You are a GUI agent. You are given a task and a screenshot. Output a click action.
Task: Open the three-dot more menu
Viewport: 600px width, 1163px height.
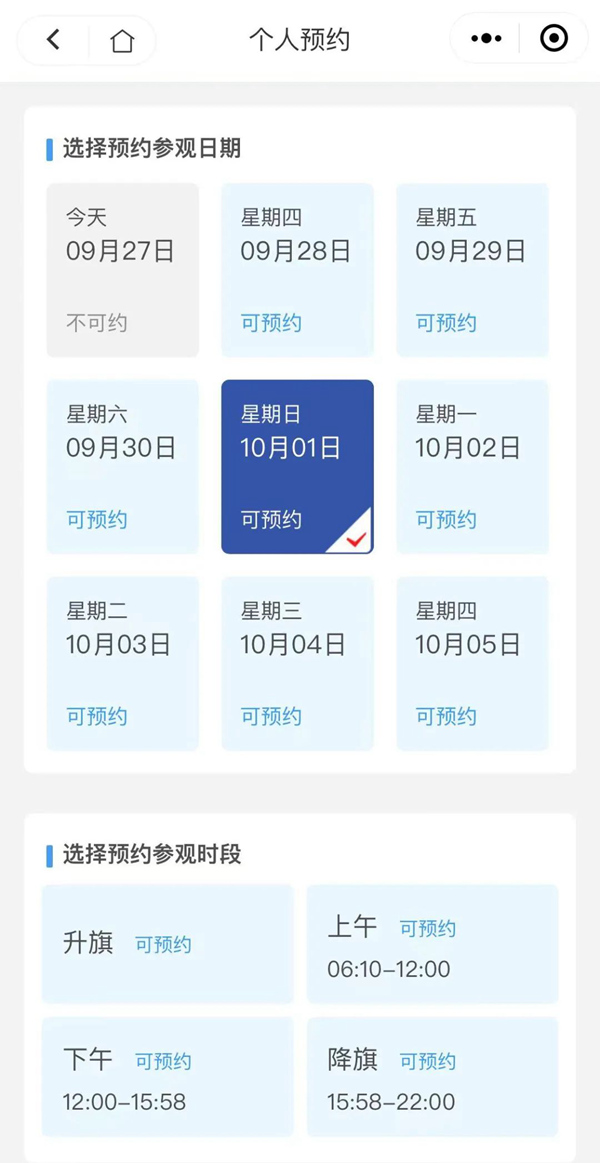tap(486, 39)
